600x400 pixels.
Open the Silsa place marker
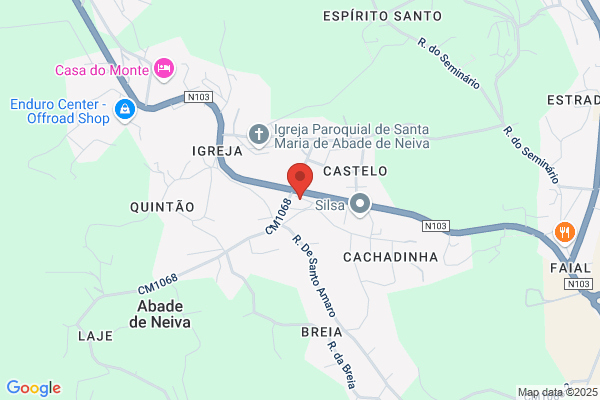click(x=360, y=204)
